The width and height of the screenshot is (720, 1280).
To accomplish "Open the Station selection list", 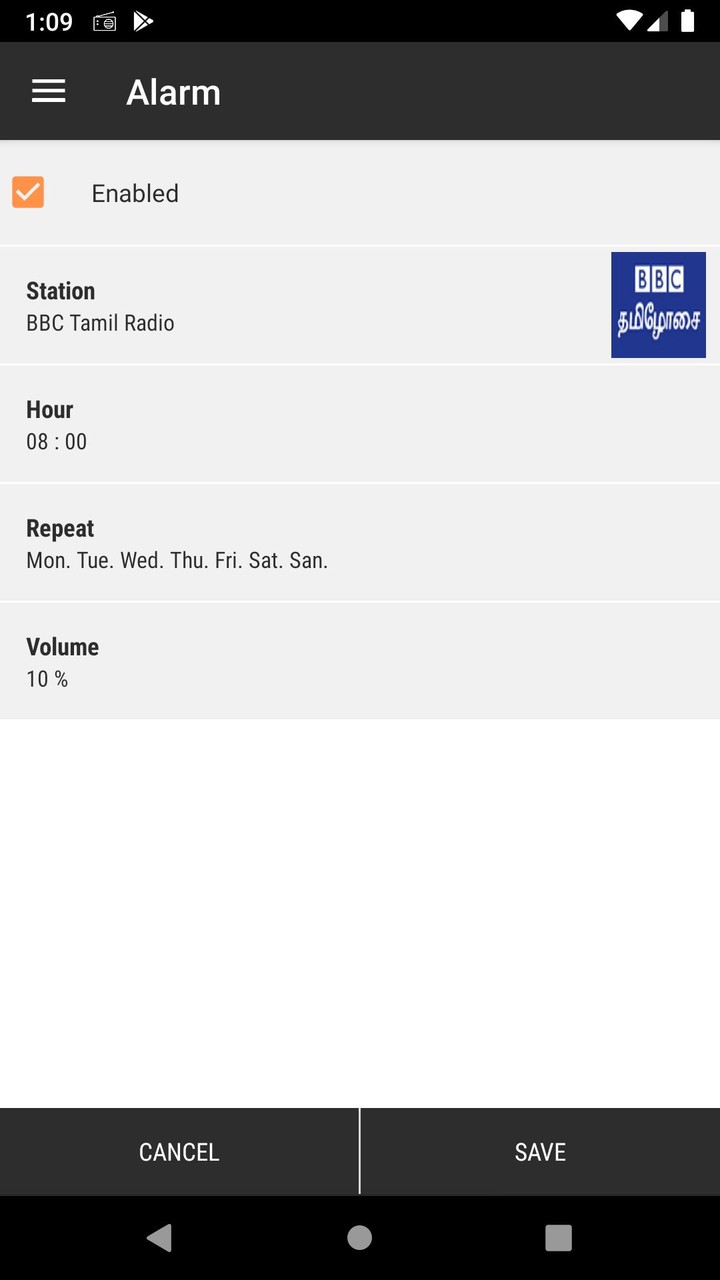I will (x=300, y=305).
